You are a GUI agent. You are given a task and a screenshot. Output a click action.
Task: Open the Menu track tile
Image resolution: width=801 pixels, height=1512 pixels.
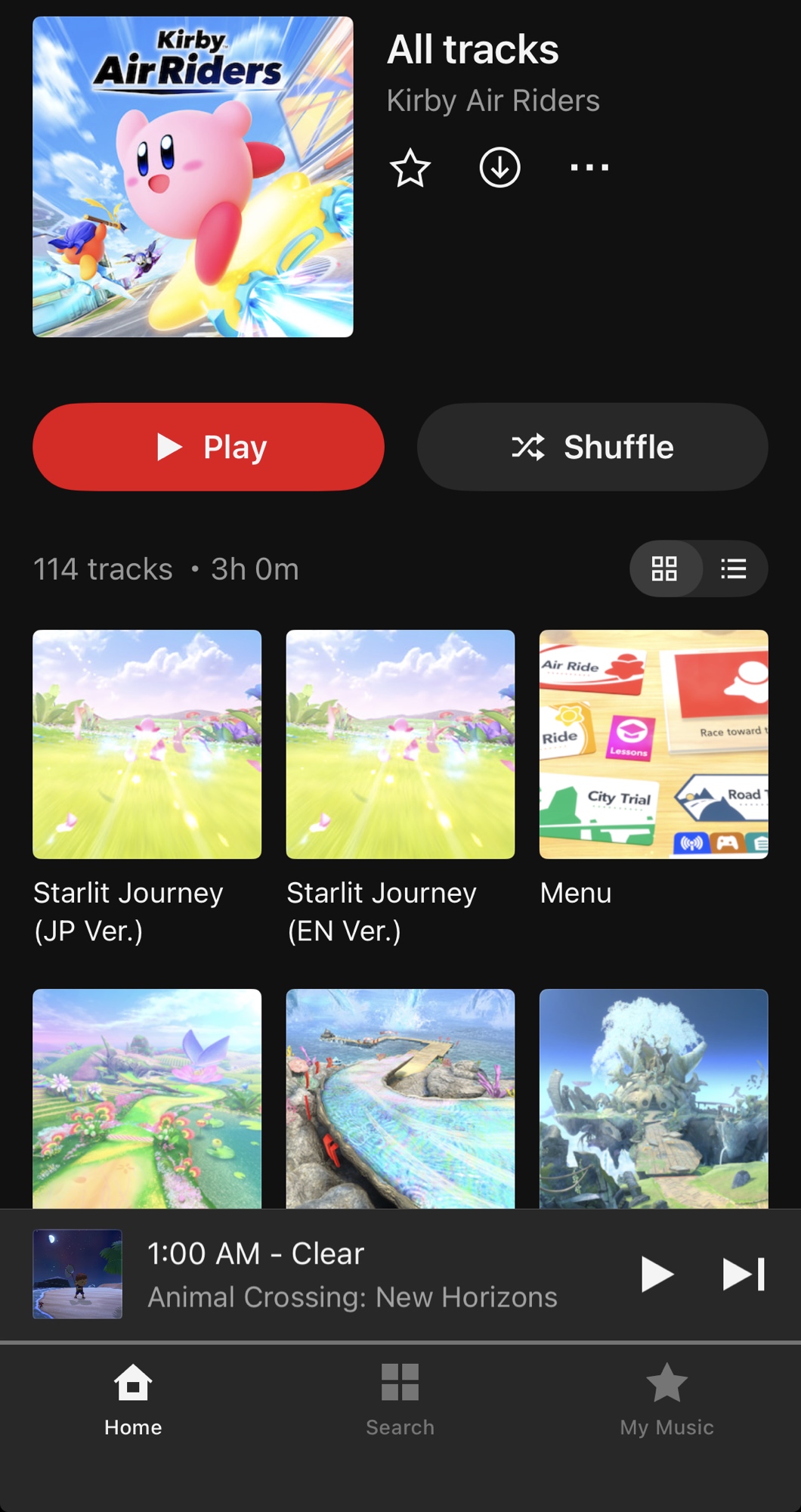654,745
